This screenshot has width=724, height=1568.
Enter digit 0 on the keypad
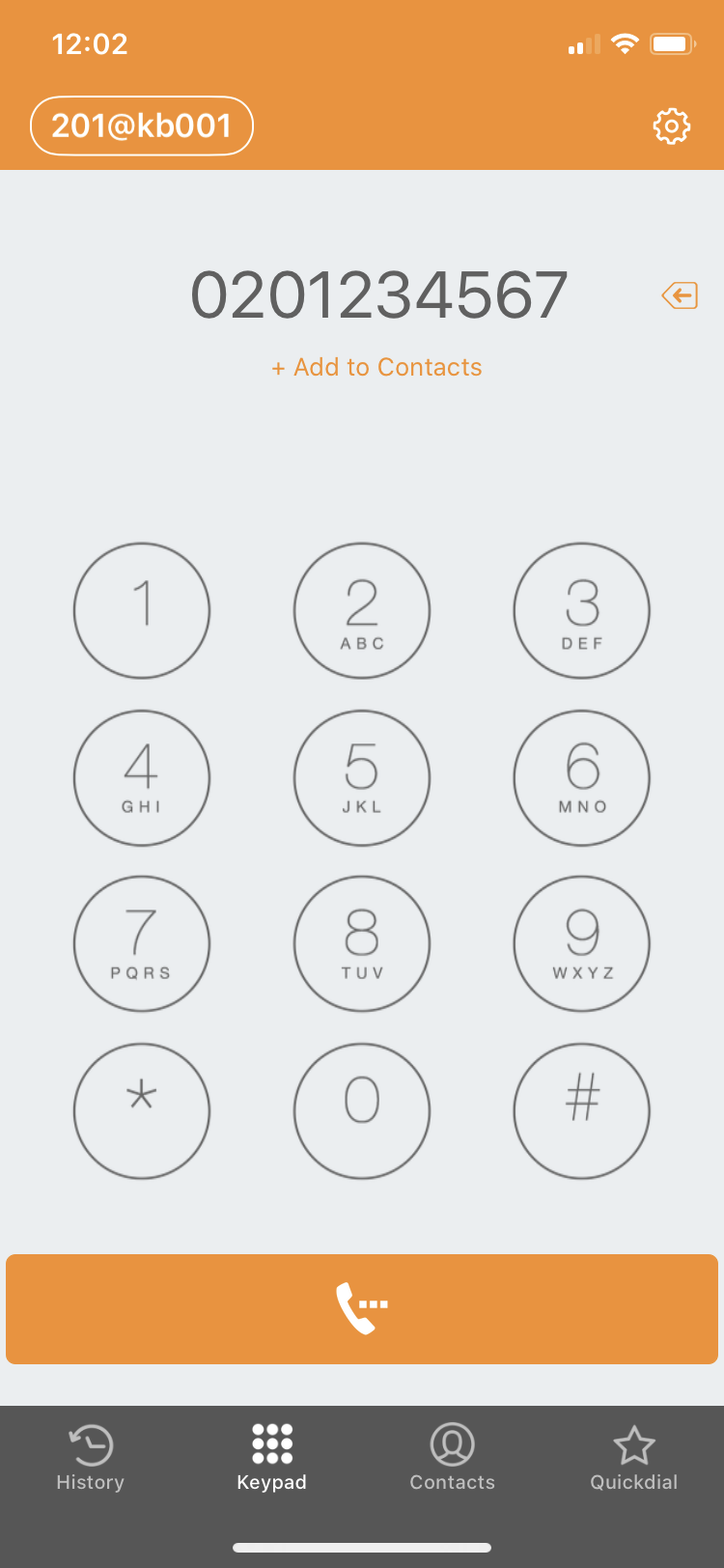[x=362, y=1110]
